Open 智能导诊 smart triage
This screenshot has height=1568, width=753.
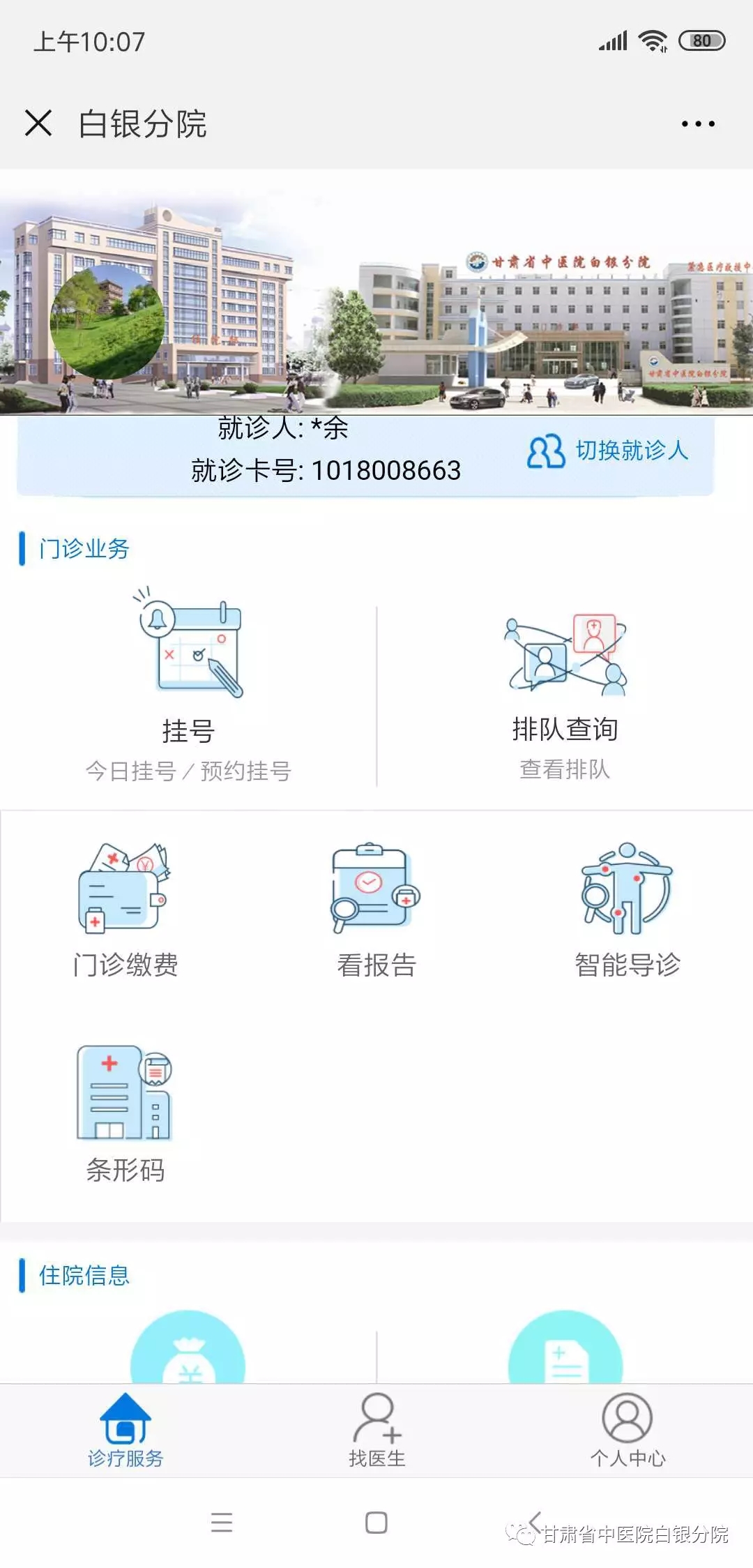click(627, 910)
